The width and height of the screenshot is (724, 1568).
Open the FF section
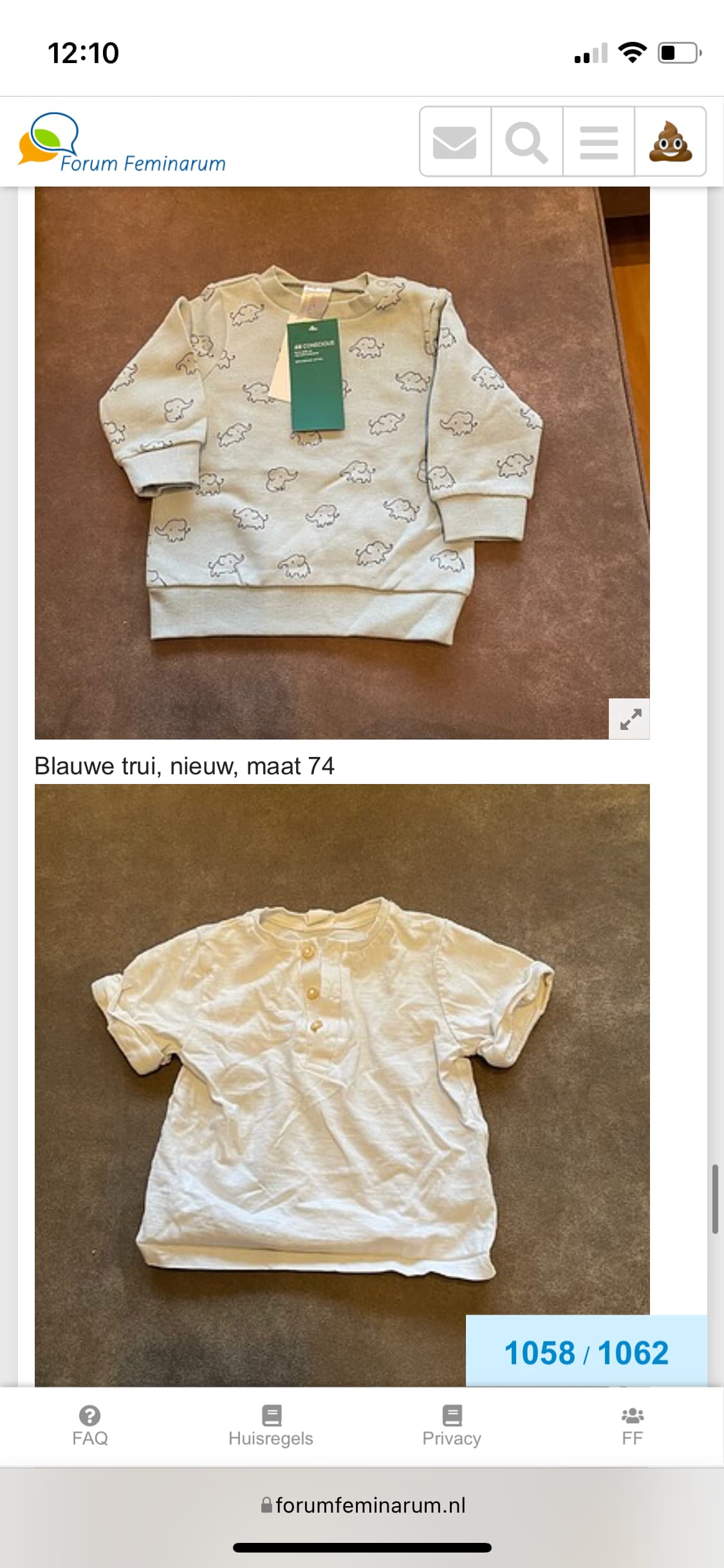point(633,1426)
